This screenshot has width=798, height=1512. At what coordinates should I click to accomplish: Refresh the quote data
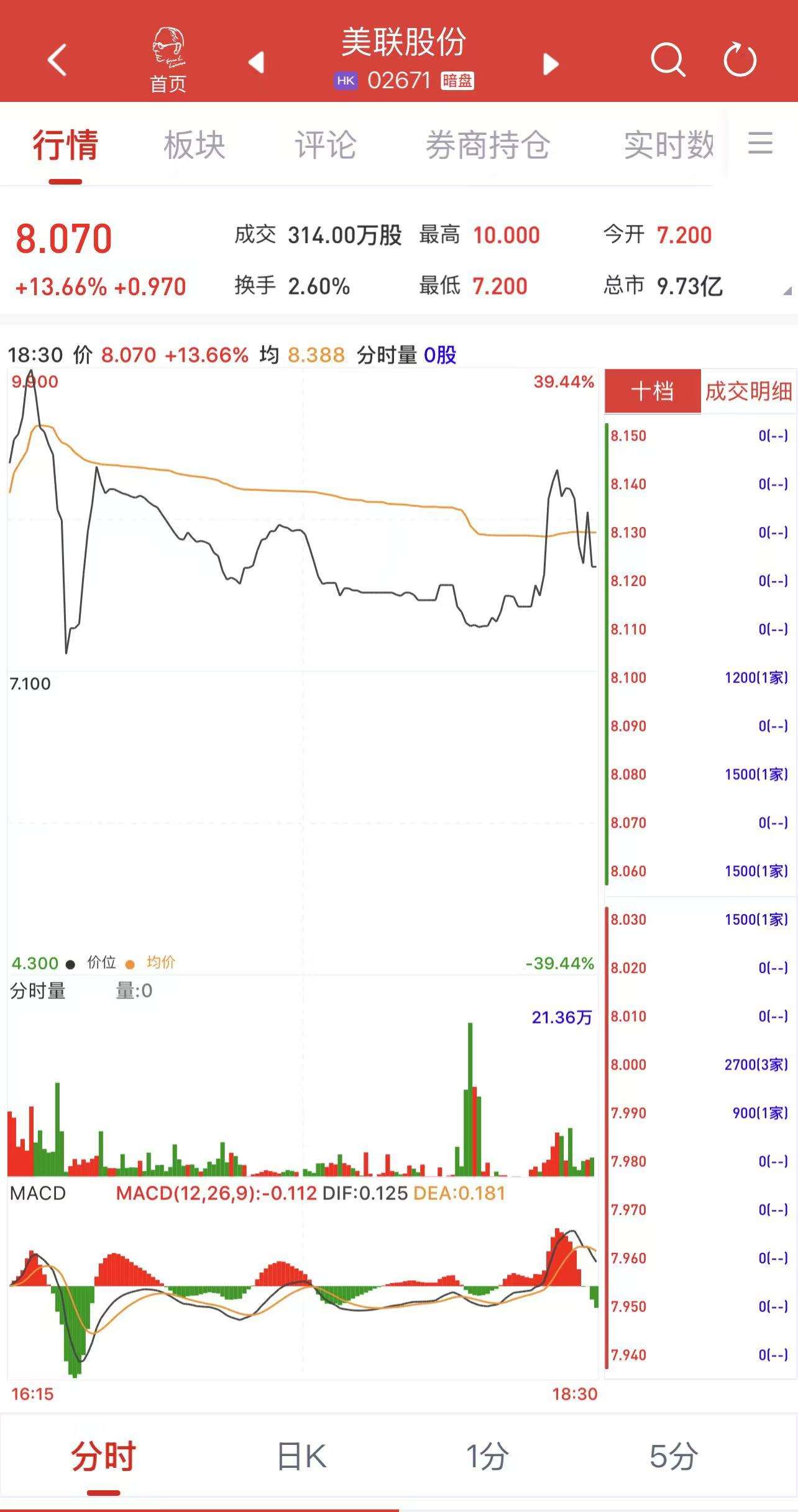click(x=740, y=60)
